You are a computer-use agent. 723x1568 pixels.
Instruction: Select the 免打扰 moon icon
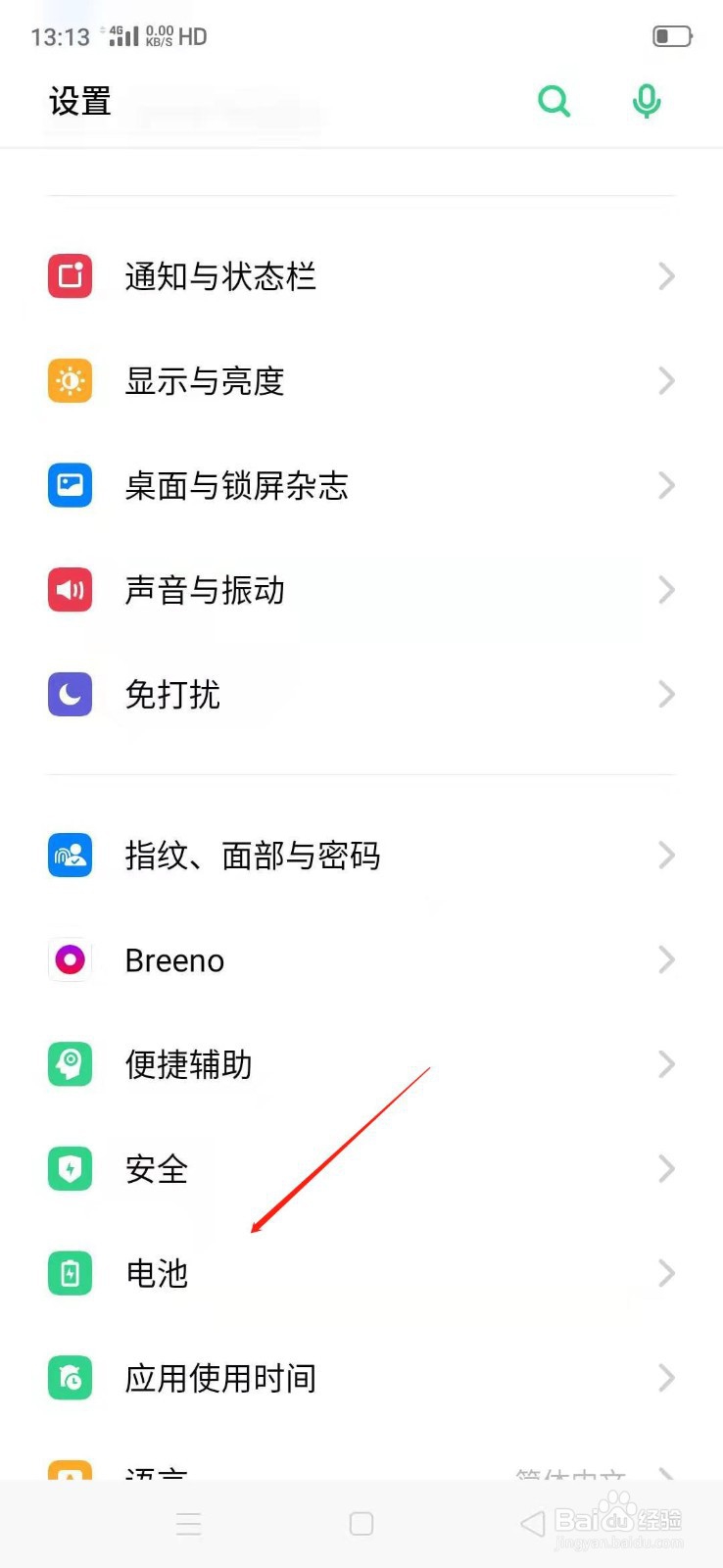tap(69, 694)
